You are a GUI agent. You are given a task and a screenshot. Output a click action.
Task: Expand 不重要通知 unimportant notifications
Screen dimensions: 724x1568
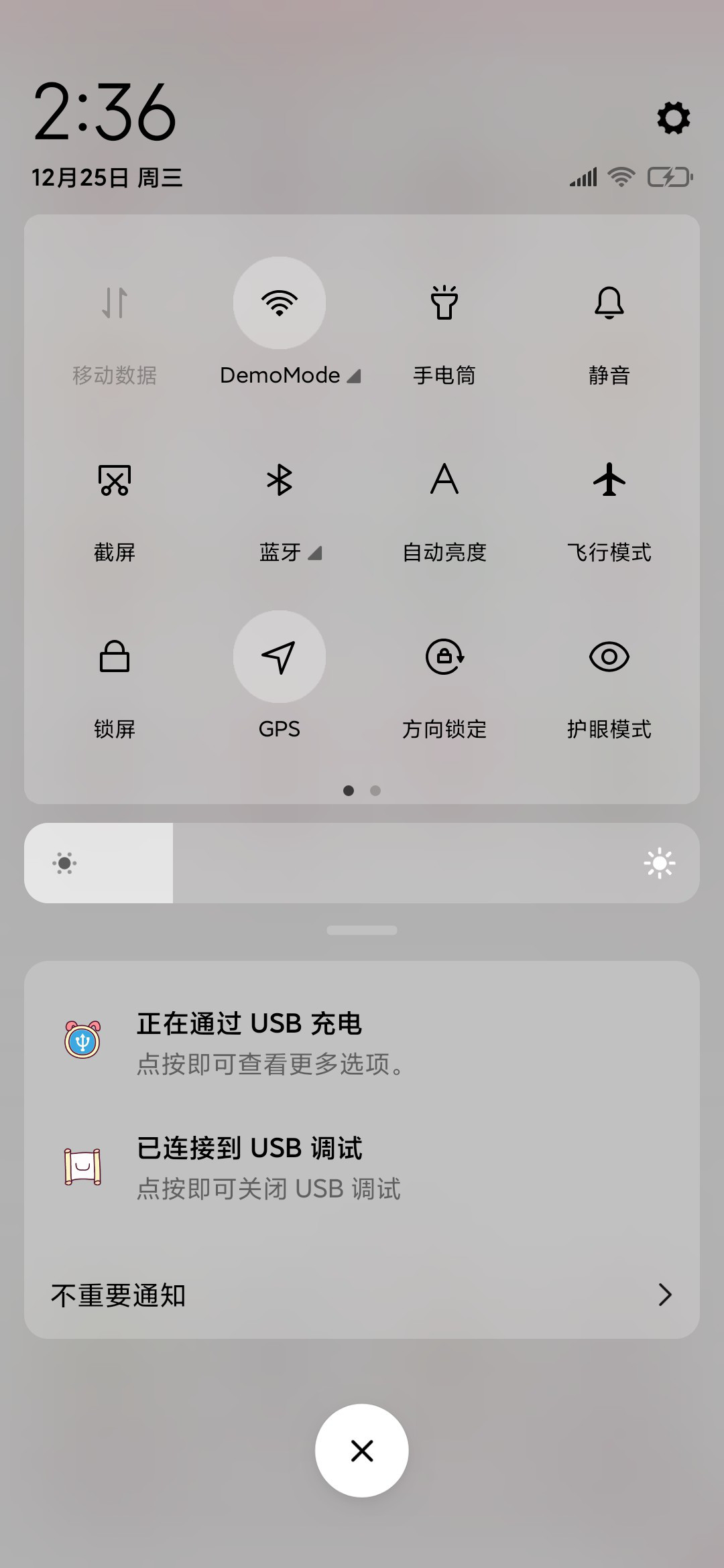pos(362,1295)
